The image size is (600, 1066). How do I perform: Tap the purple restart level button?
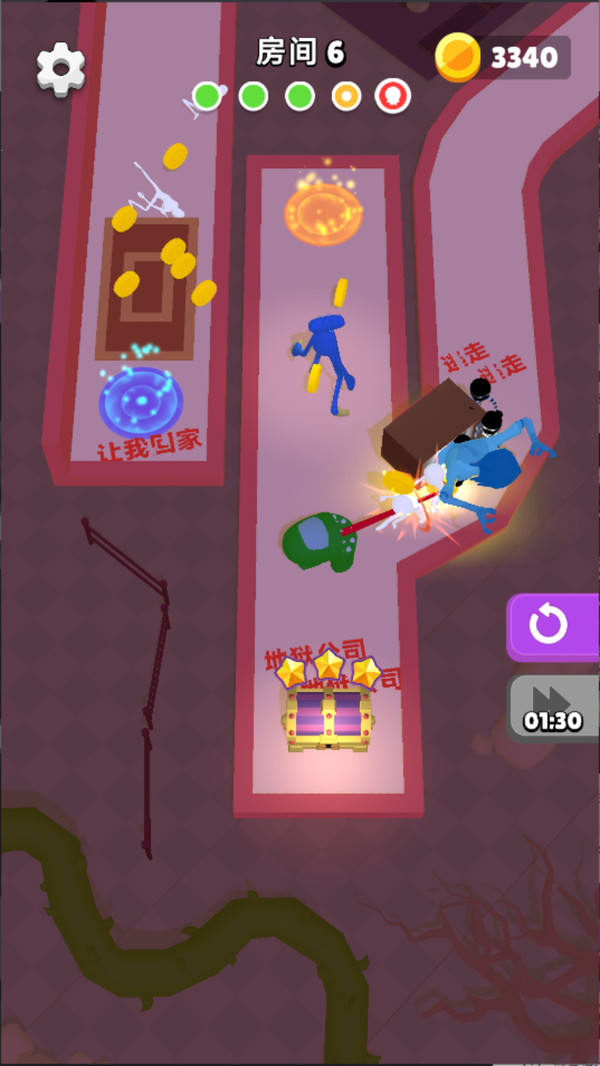click(x=550, y=626)
